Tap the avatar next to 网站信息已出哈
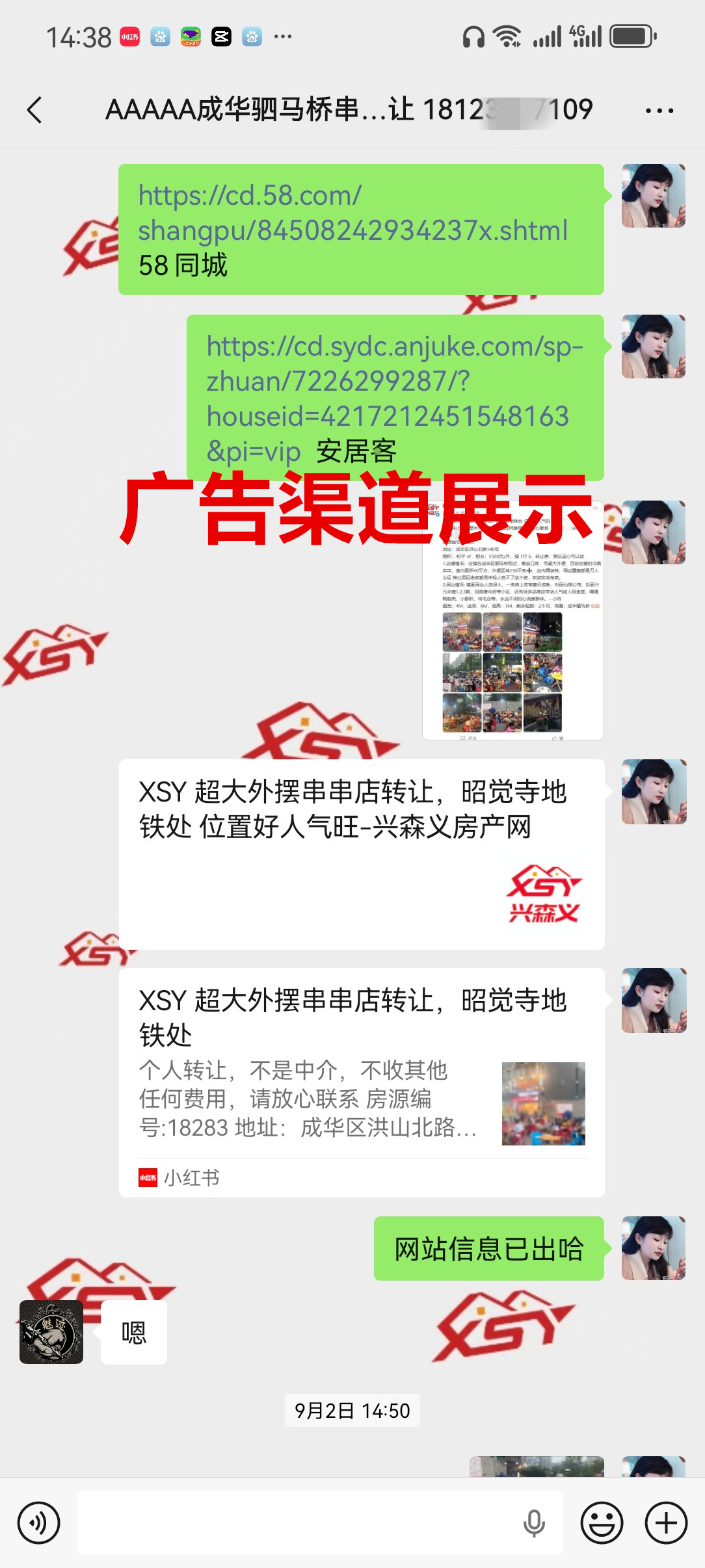Viewport: 705px width, 1568px height. [653, 1248]
